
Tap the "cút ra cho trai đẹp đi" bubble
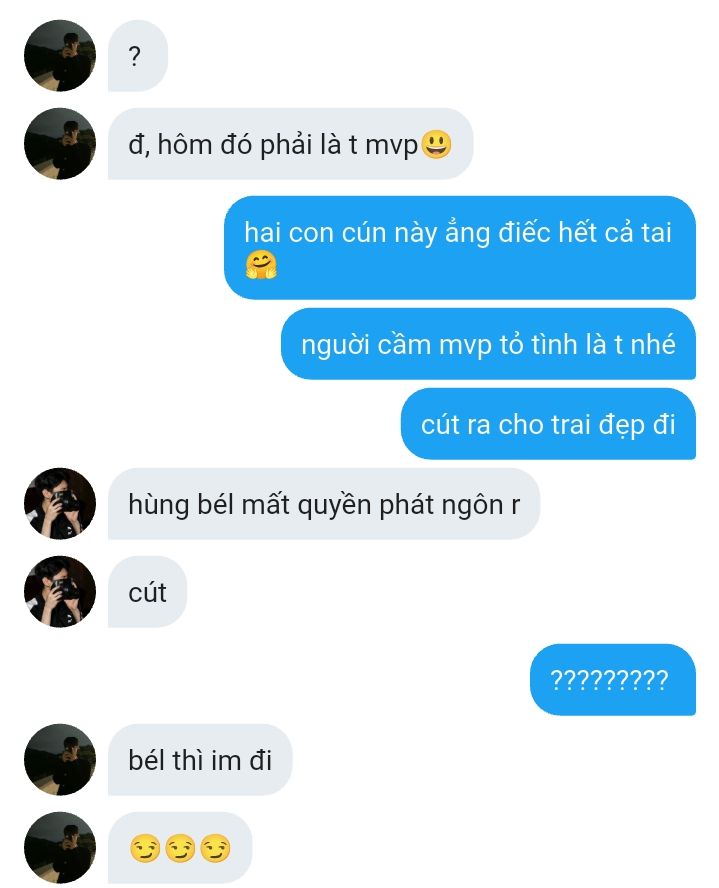click(x=548, y=424)
